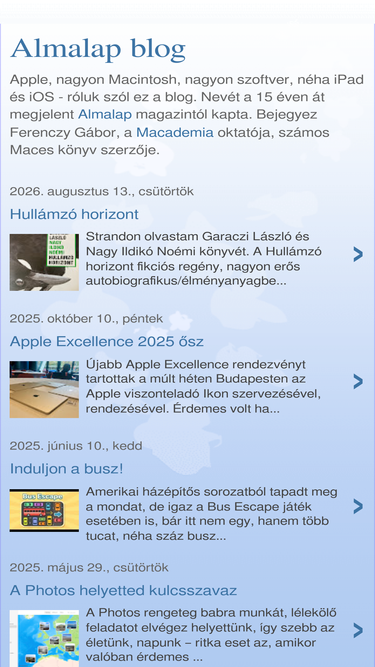Open the Almalap magazine link

pyautogui.click(x=105, y=114)
